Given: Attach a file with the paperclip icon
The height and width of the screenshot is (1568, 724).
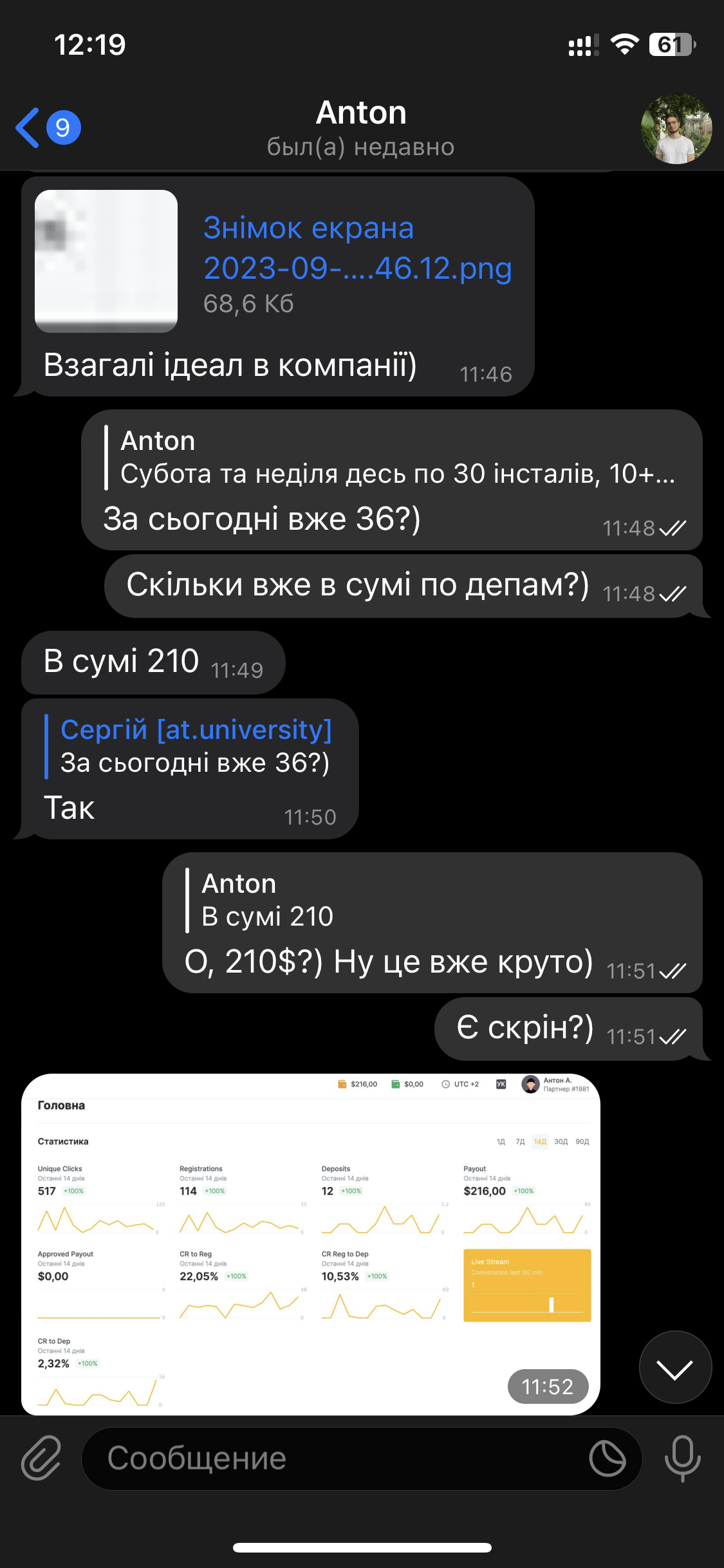Looking at the screenshot, I should click(41, 1458).
